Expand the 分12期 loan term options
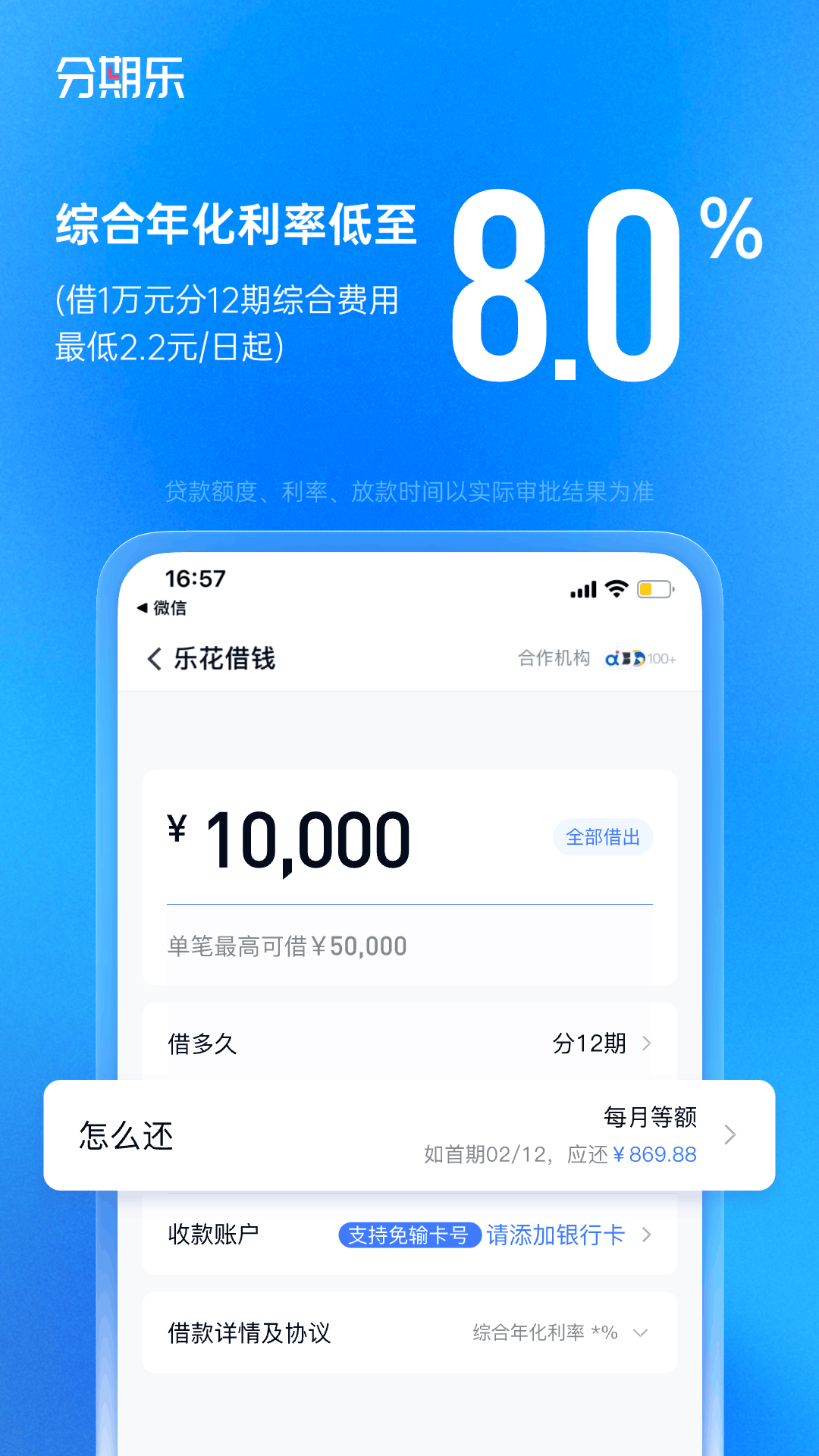 pyautogui.click(x=599, y=1043)
